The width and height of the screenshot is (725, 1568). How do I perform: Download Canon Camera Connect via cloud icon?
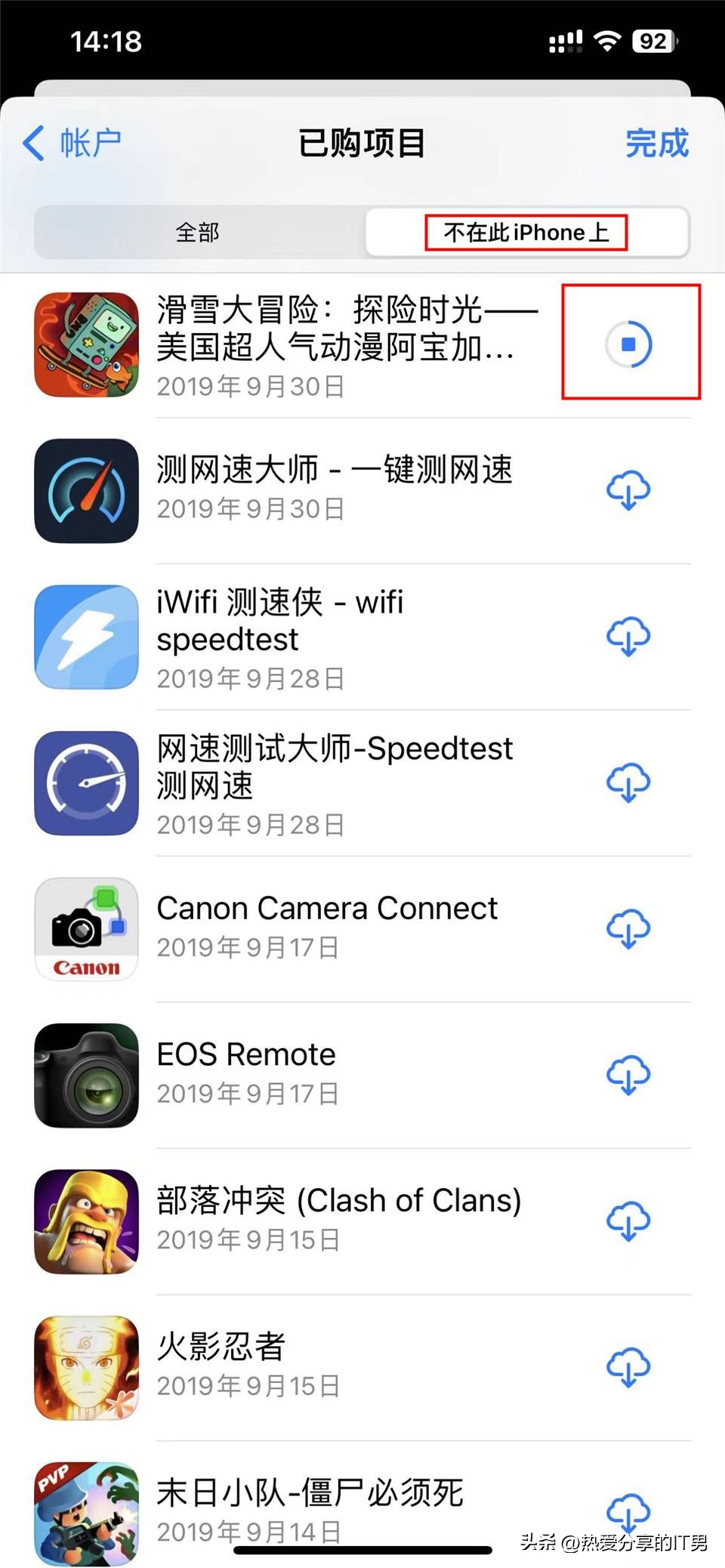click(628, 928)
